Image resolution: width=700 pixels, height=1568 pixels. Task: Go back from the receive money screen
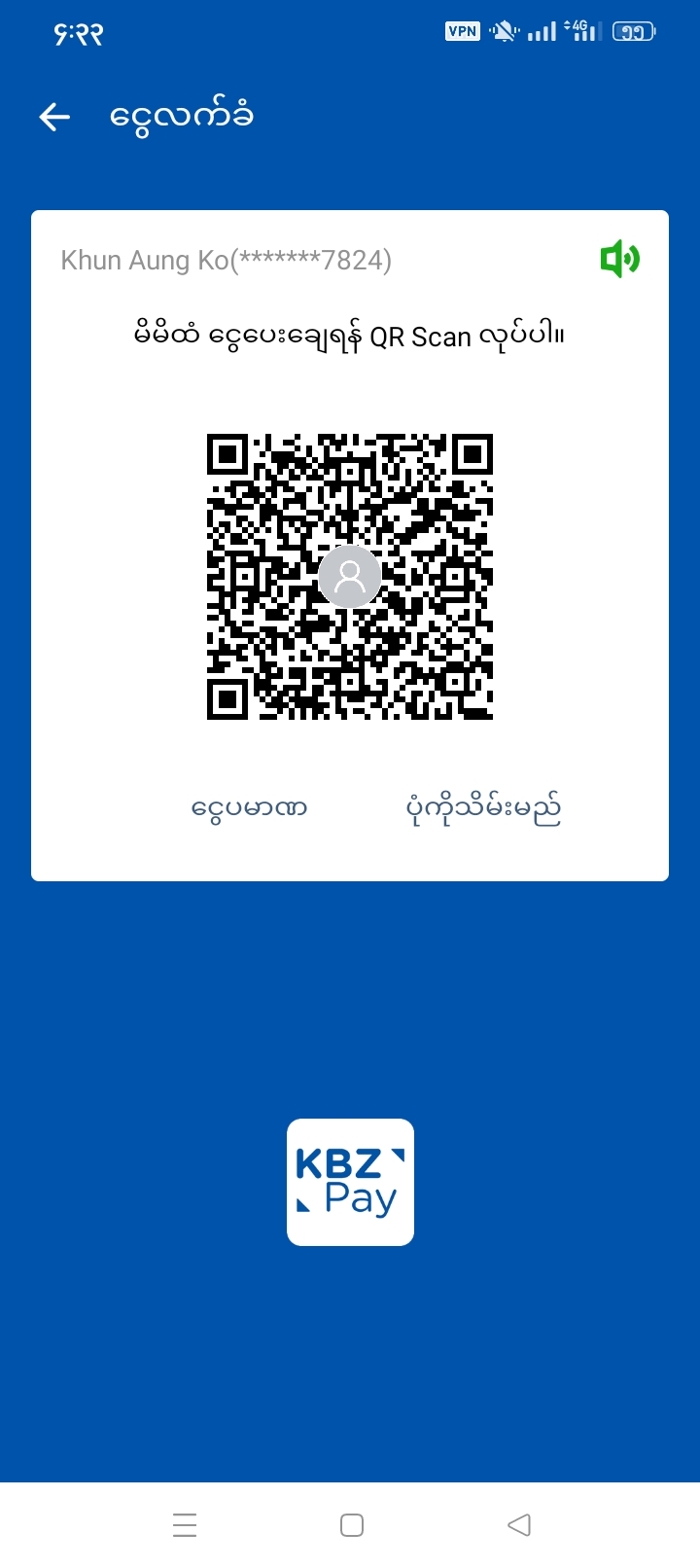pos(54,118)
